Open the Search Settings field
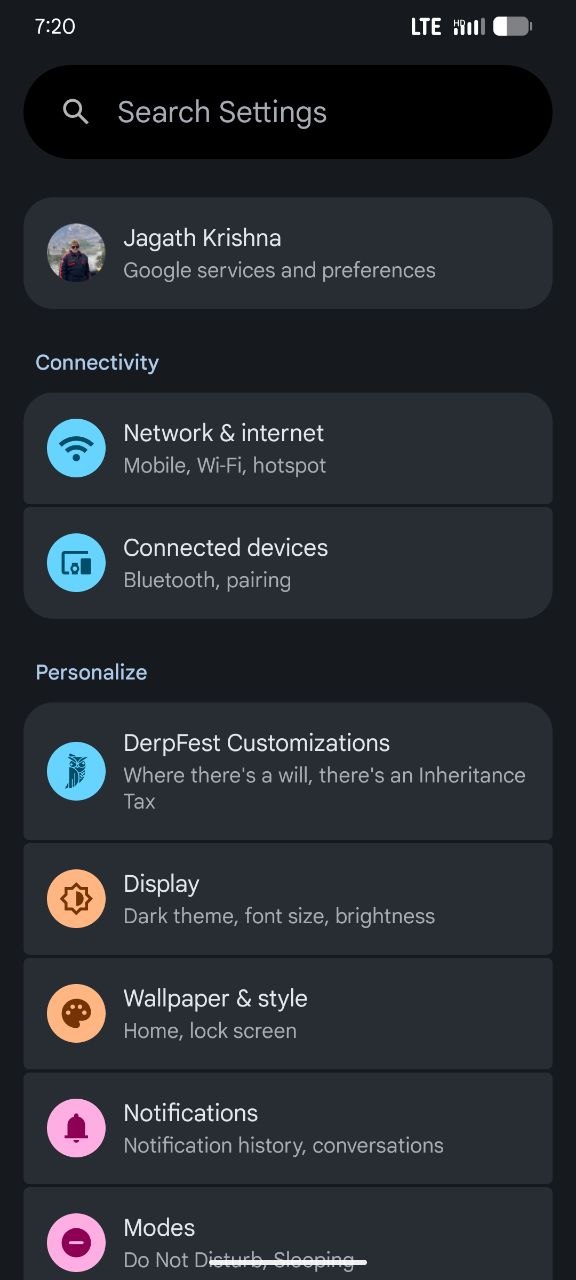Image resolution: width=576 pixels, height=1280 pixels. (288, 112)
